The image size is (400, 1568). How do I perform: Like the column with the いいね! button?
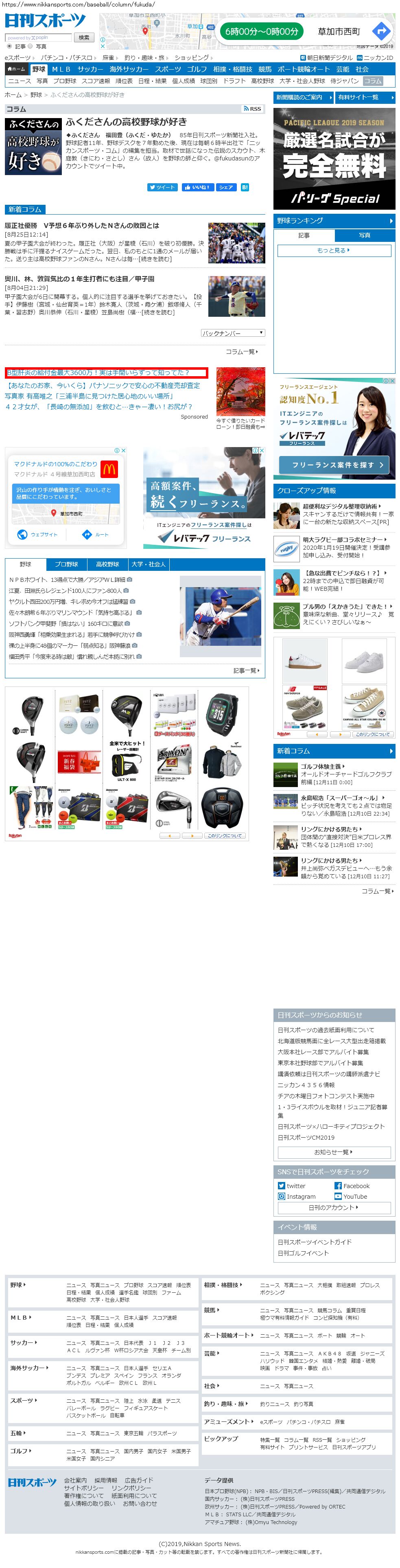pos(197,187)
